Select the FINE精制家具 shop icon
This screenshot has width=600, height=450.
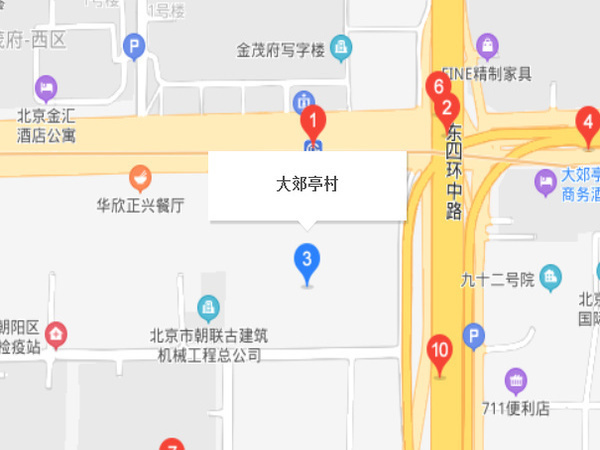pos(487,46)
